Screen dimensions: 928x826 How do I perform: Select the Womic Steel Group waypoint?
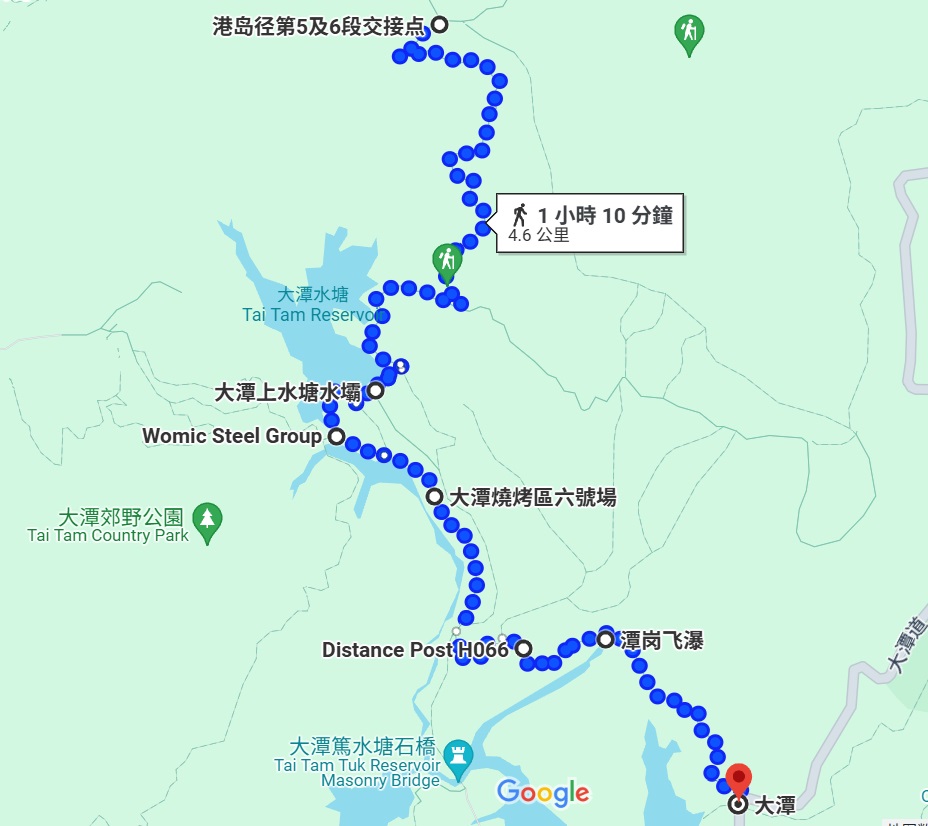coord(337,436)
